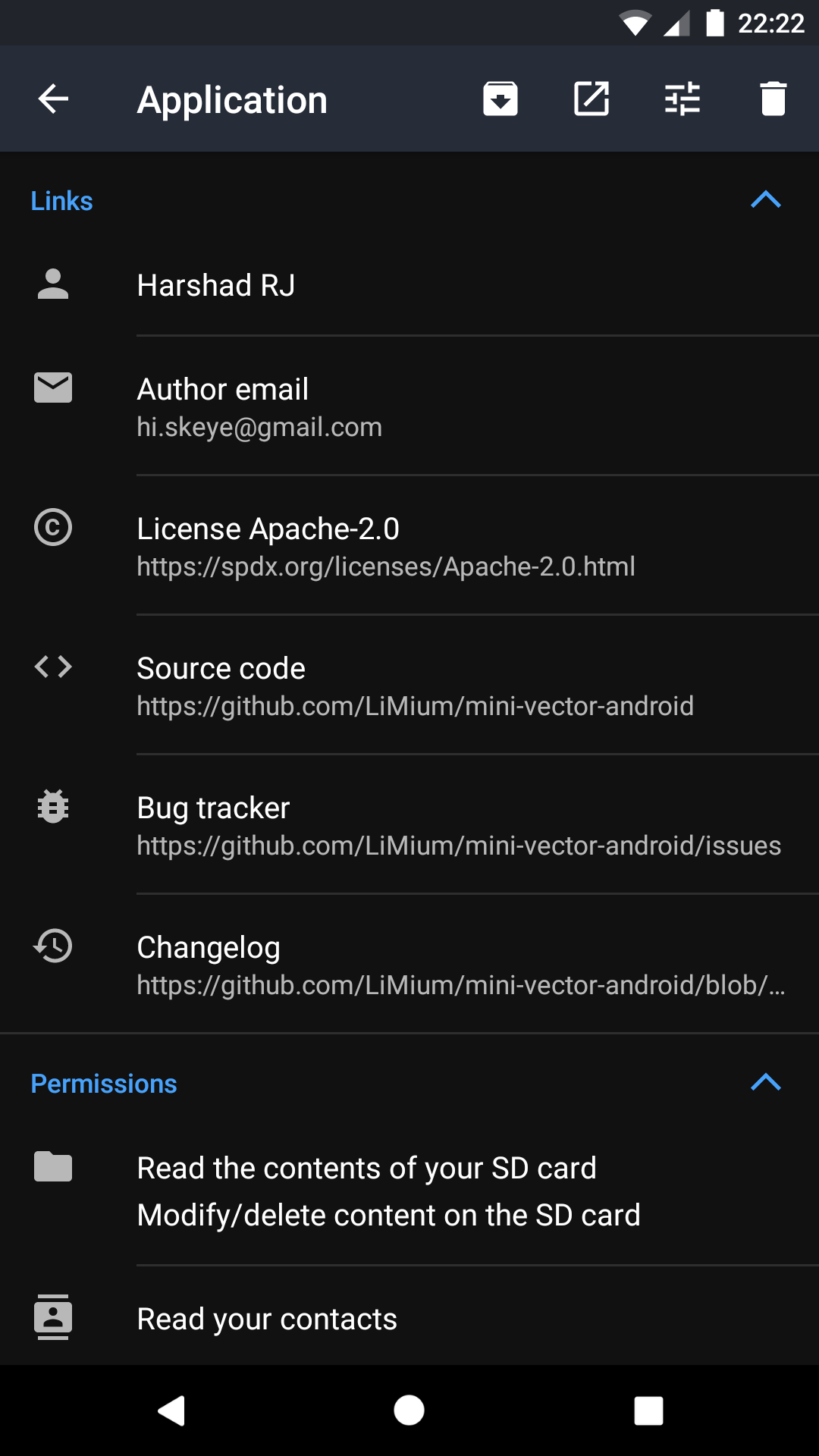Image resolution: width=819 pixels, height=1456 pixels.
Task: Tap the system home button
Action: click(x=409, y=1410)
